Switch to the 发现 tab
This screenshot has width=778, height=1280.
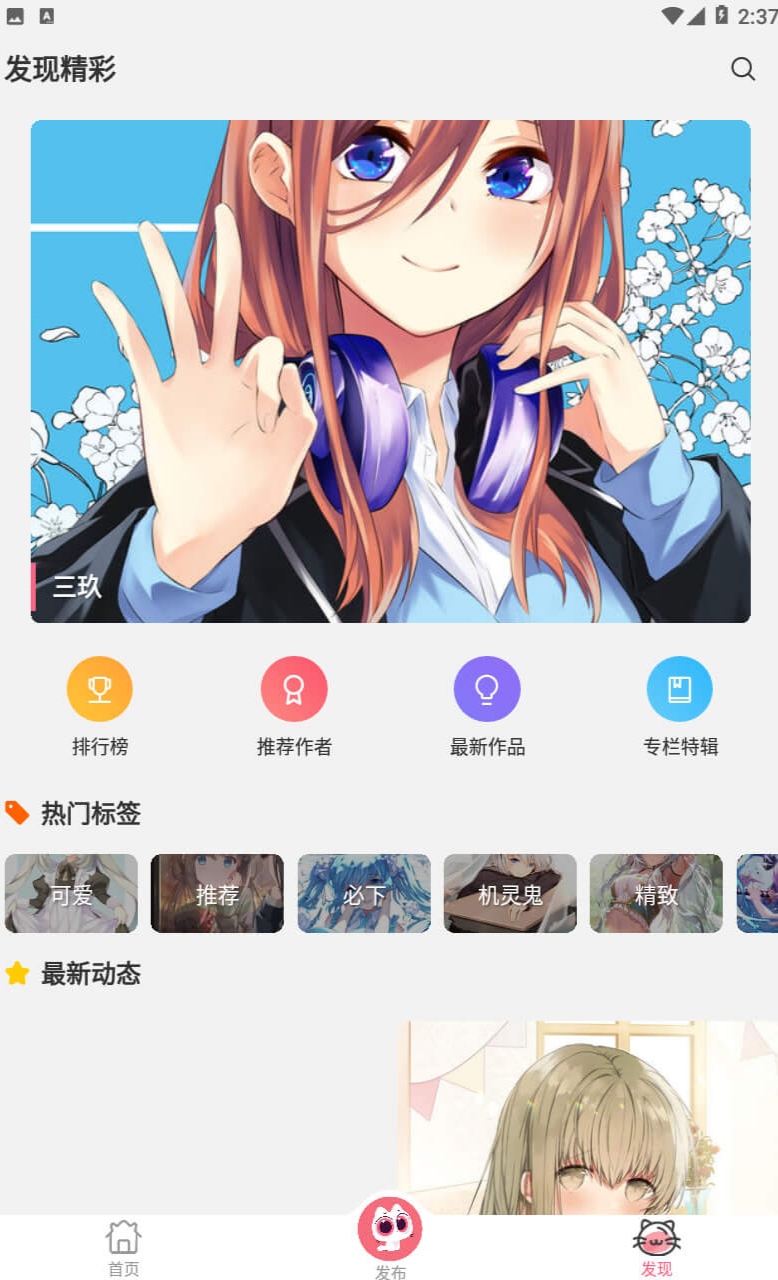click(x=657, y=1249)
